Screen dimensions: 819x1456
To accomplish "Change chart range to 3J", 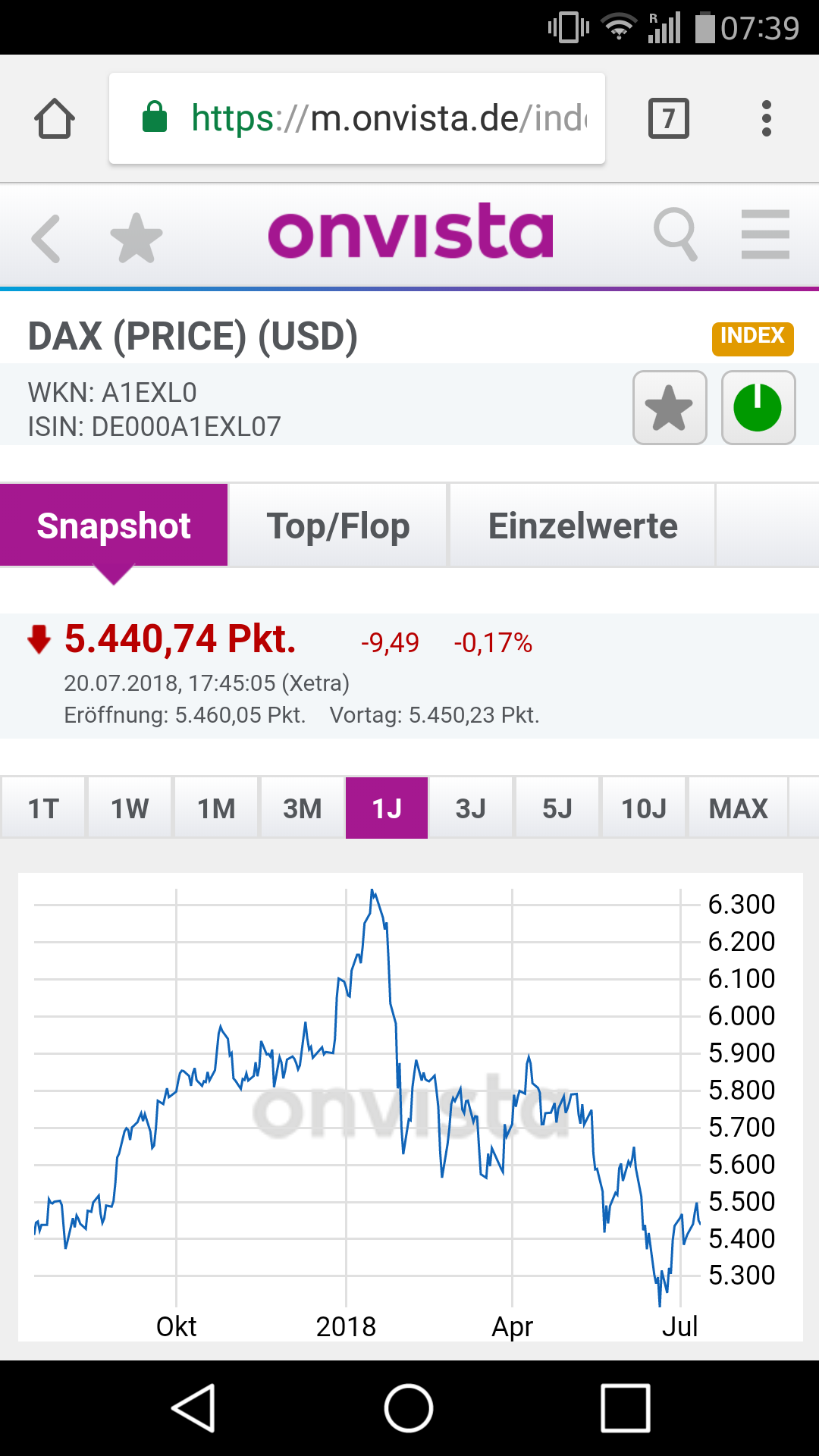I will pyautogui.click(x=471, y=808).
